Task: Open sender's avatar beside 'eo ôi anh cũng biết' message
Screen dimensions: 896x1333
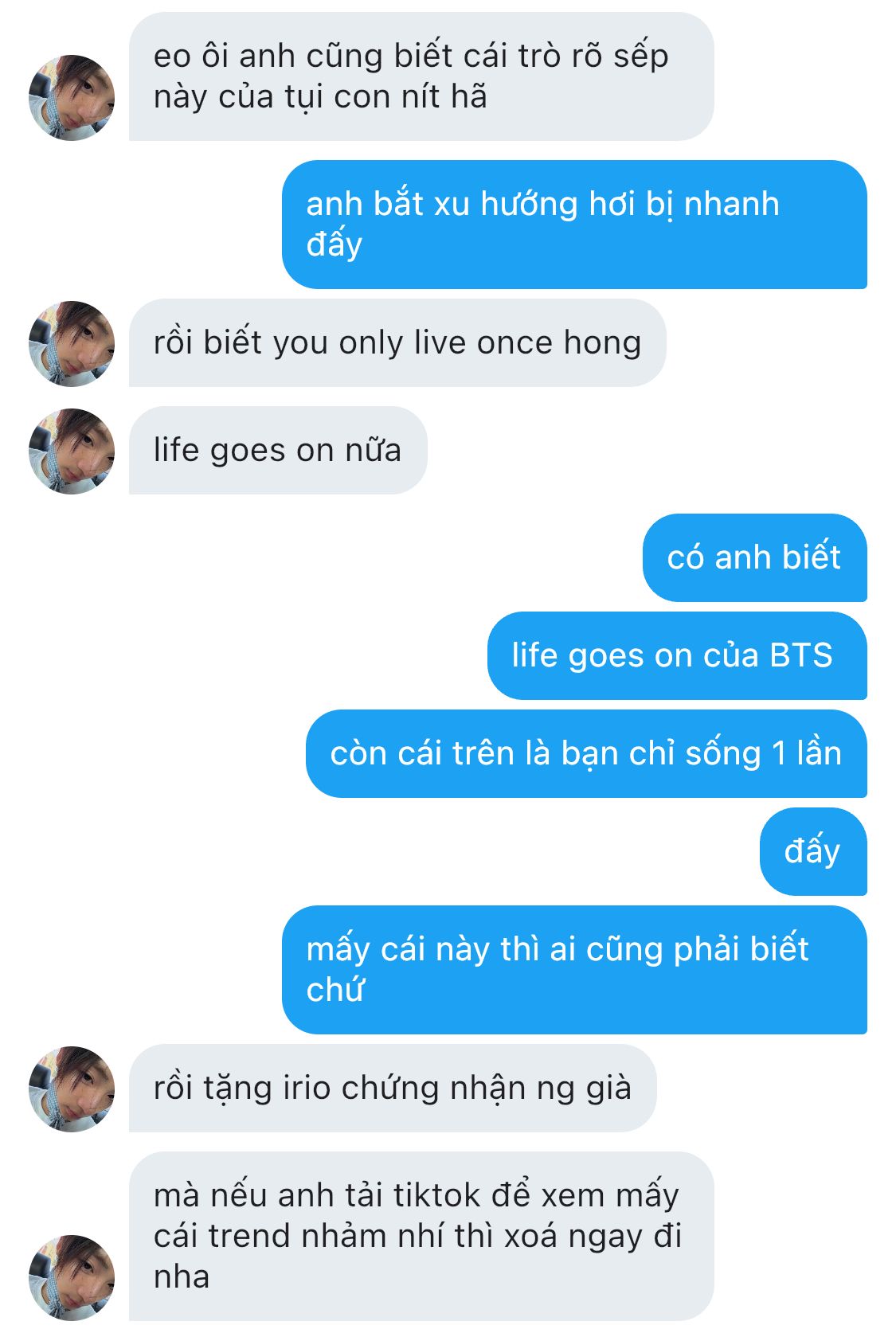Action: coord(72,97)
